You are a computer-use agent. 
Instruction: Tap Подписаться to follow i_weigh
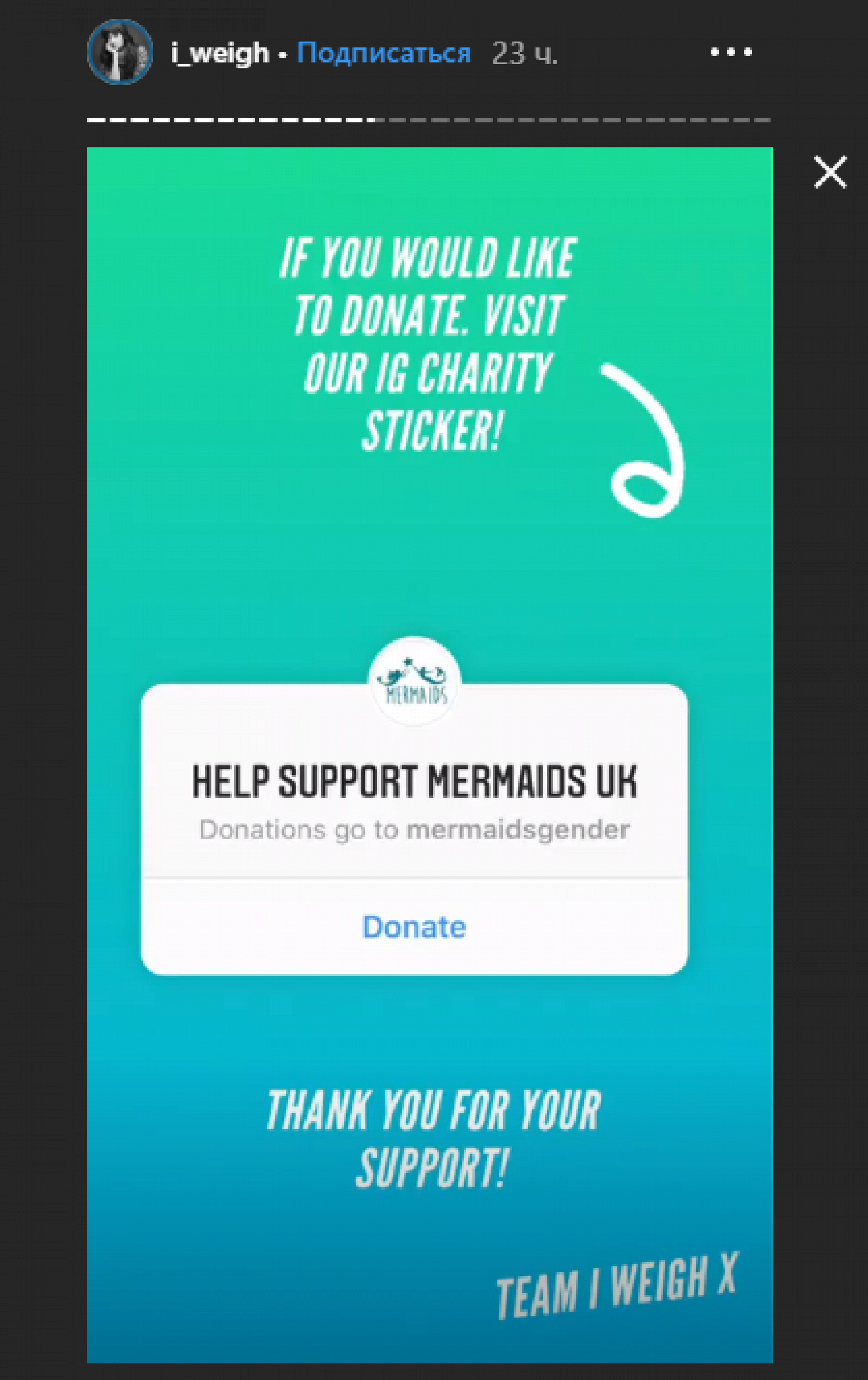pos(384,53)
